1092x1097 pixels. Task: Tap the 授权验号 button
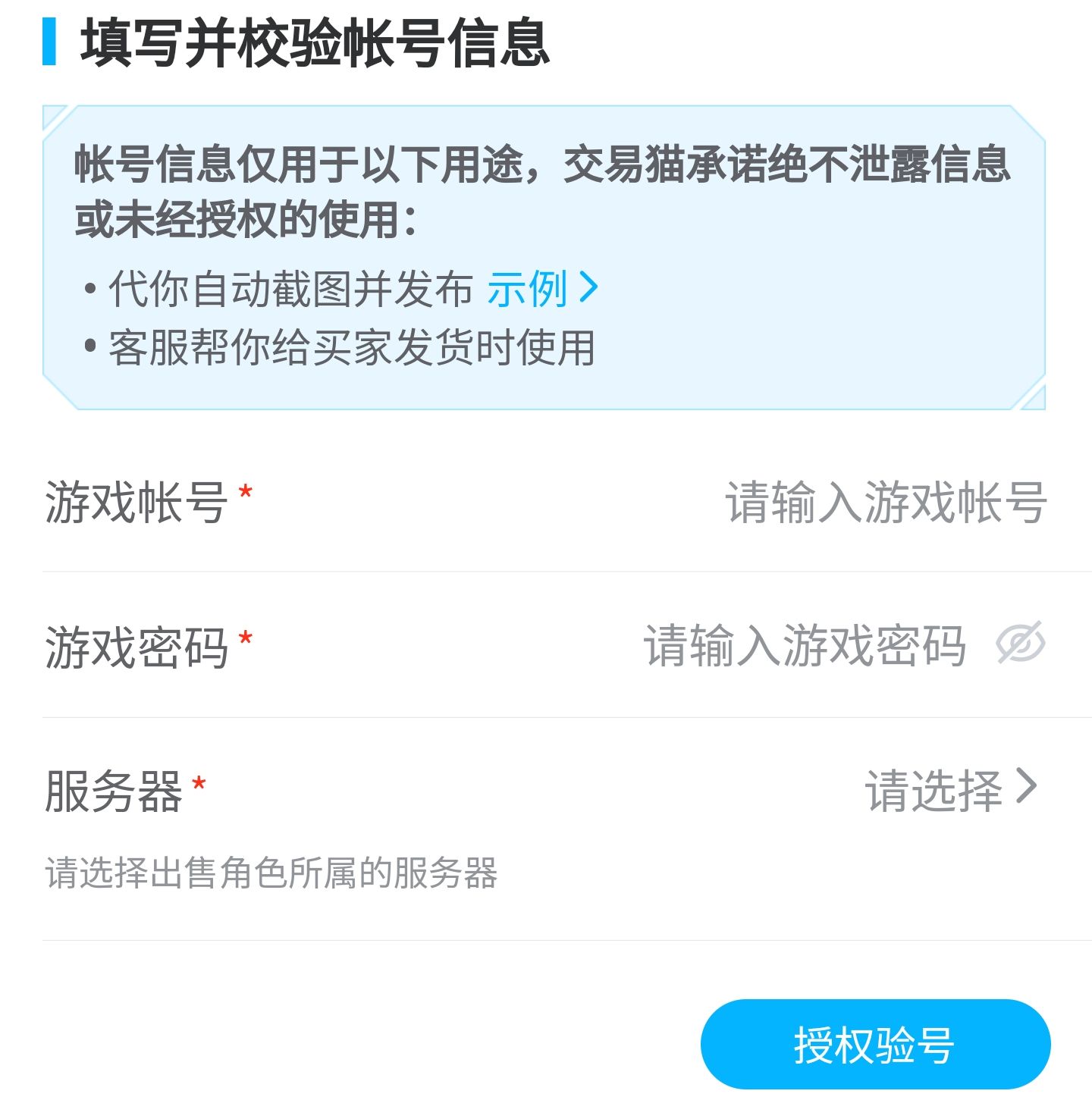click(x=875, y=1045)
